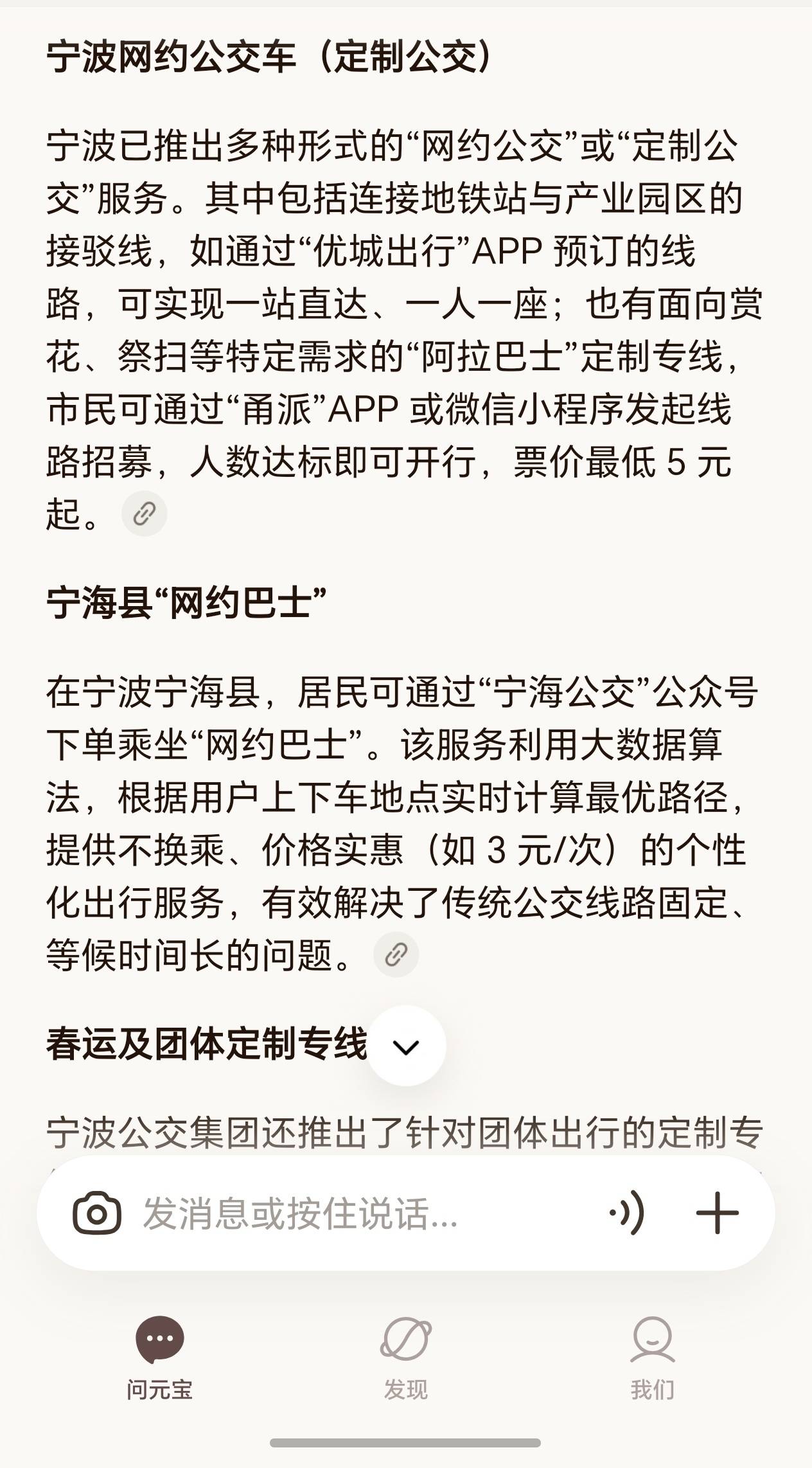Screen dimensions: 812x1468
Task: Open the plus menu for more options
Action: (x=717, y=1213)
